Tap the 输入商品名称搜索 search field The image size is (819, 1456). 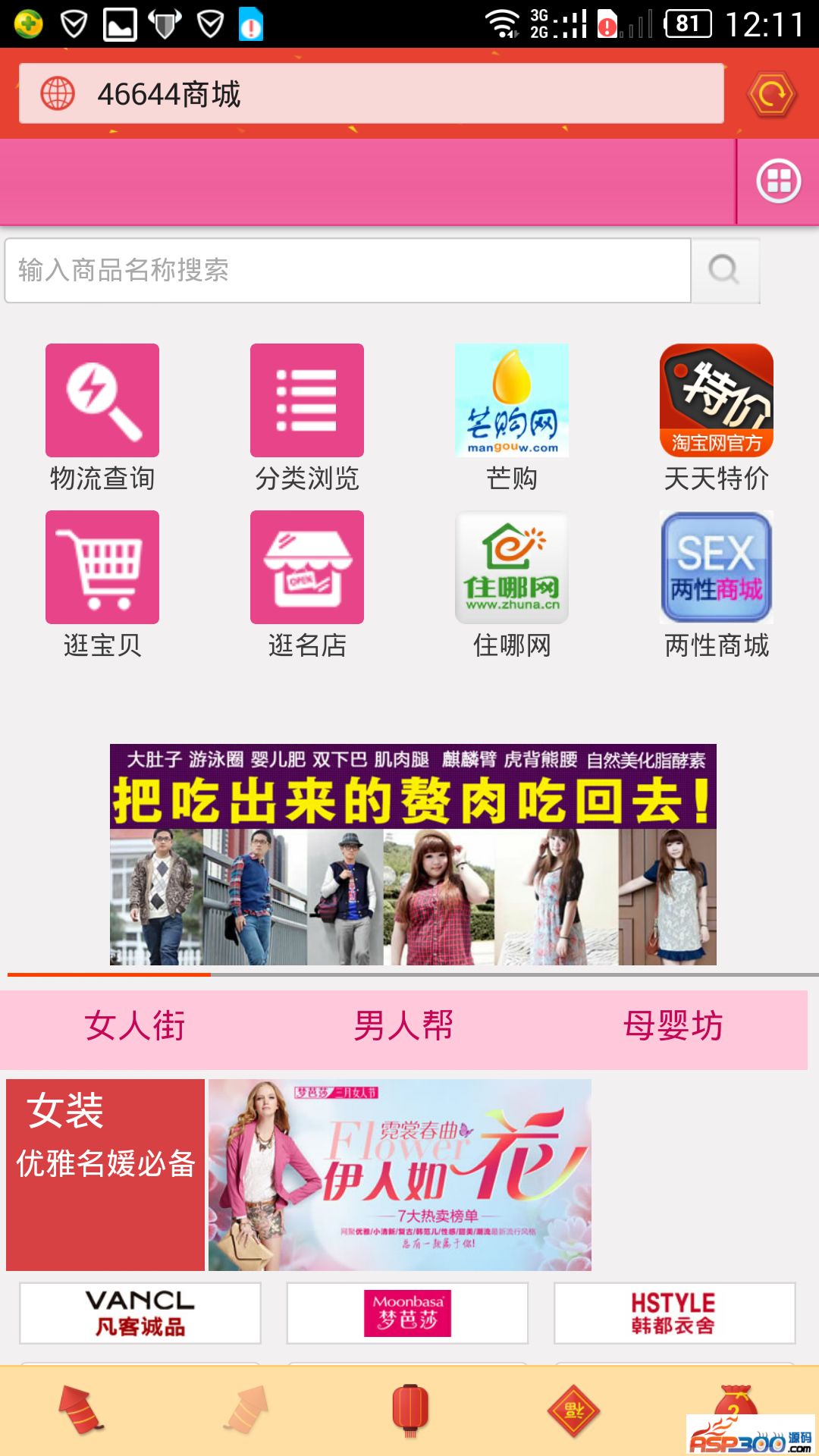coord(347,271)
